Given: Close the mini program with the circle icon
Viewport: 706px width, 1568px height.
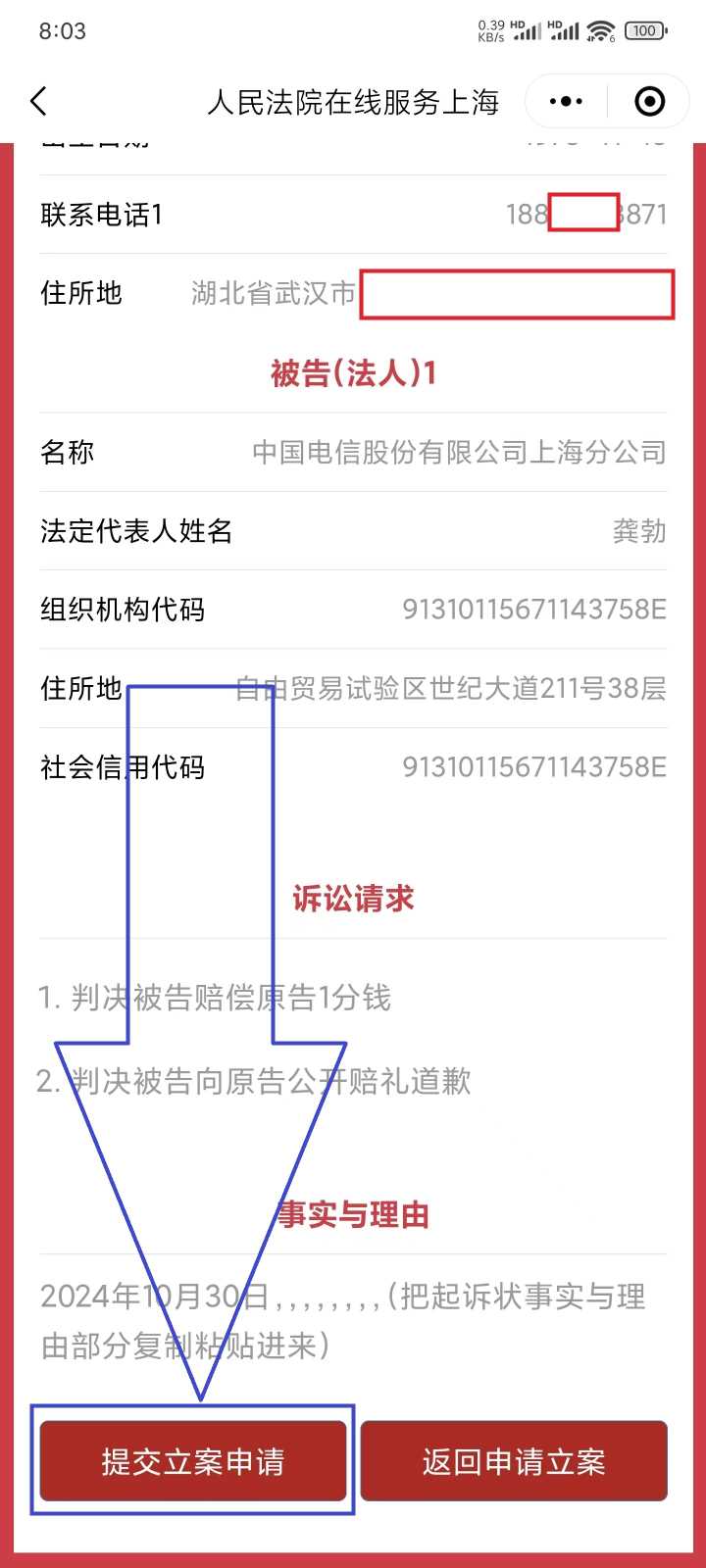Looking at the screenshot, I should click(x=649, y=101).
